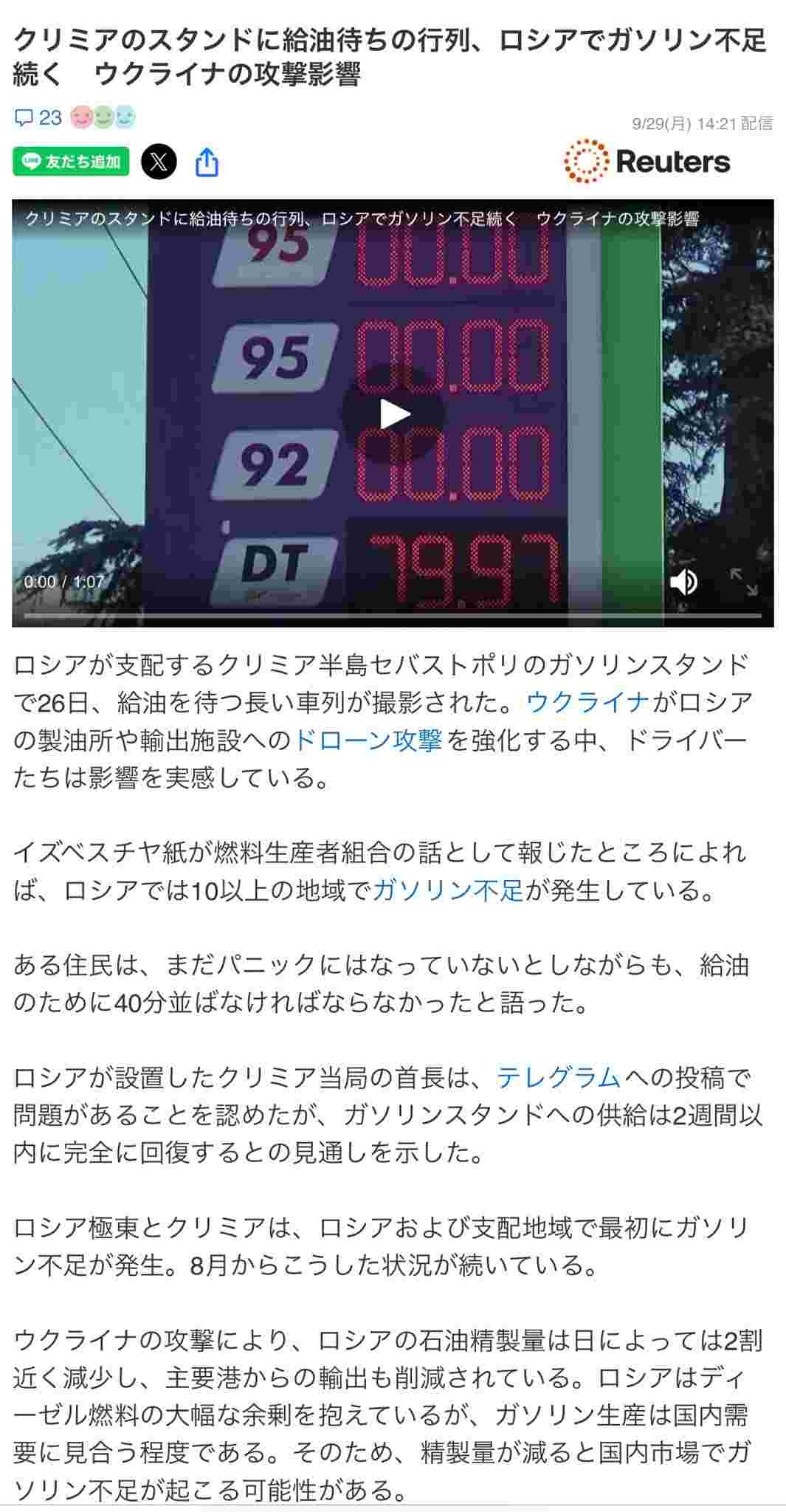Screen dimensions: 786x1512
Task: Open the テレグラム link
Action: pyautogui.click(x=558, y=1077)
